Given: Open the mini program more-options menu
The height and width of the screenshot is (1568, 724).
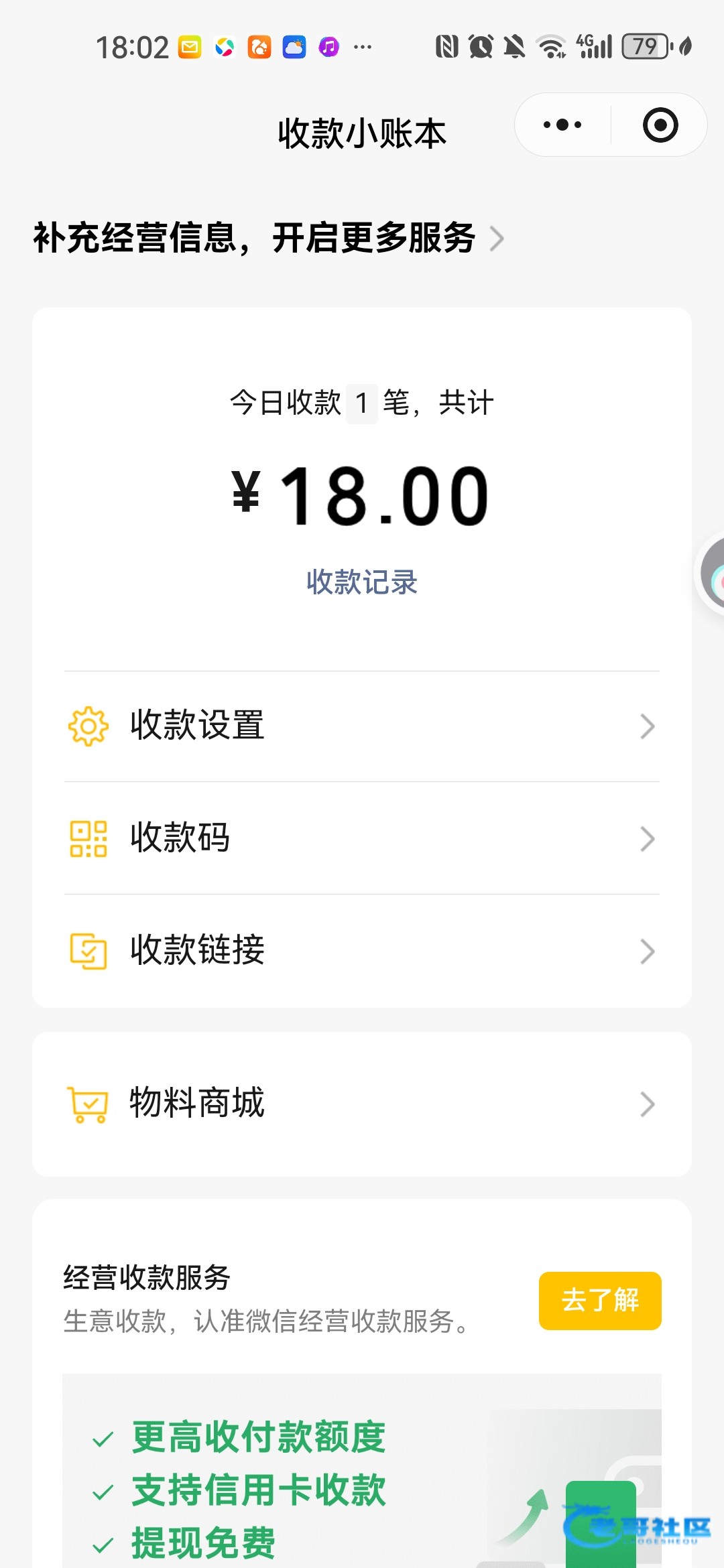Looking at the screenshot, I should [x=562, y=125].
